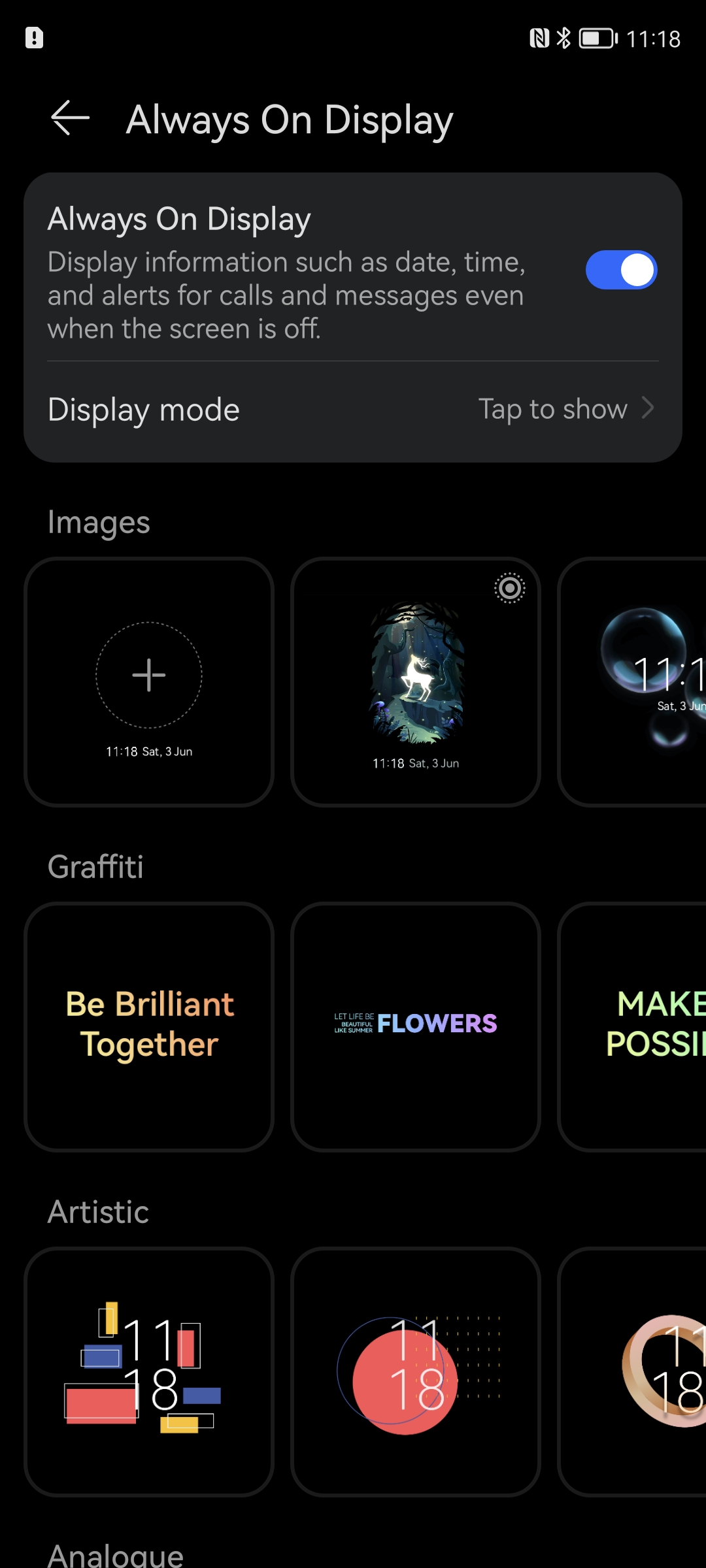Image resolution: width=706 pixels, height=1568 pixels.
Task: Select the FLOWERS graffiti style
Action: [x=416, y=1026]
